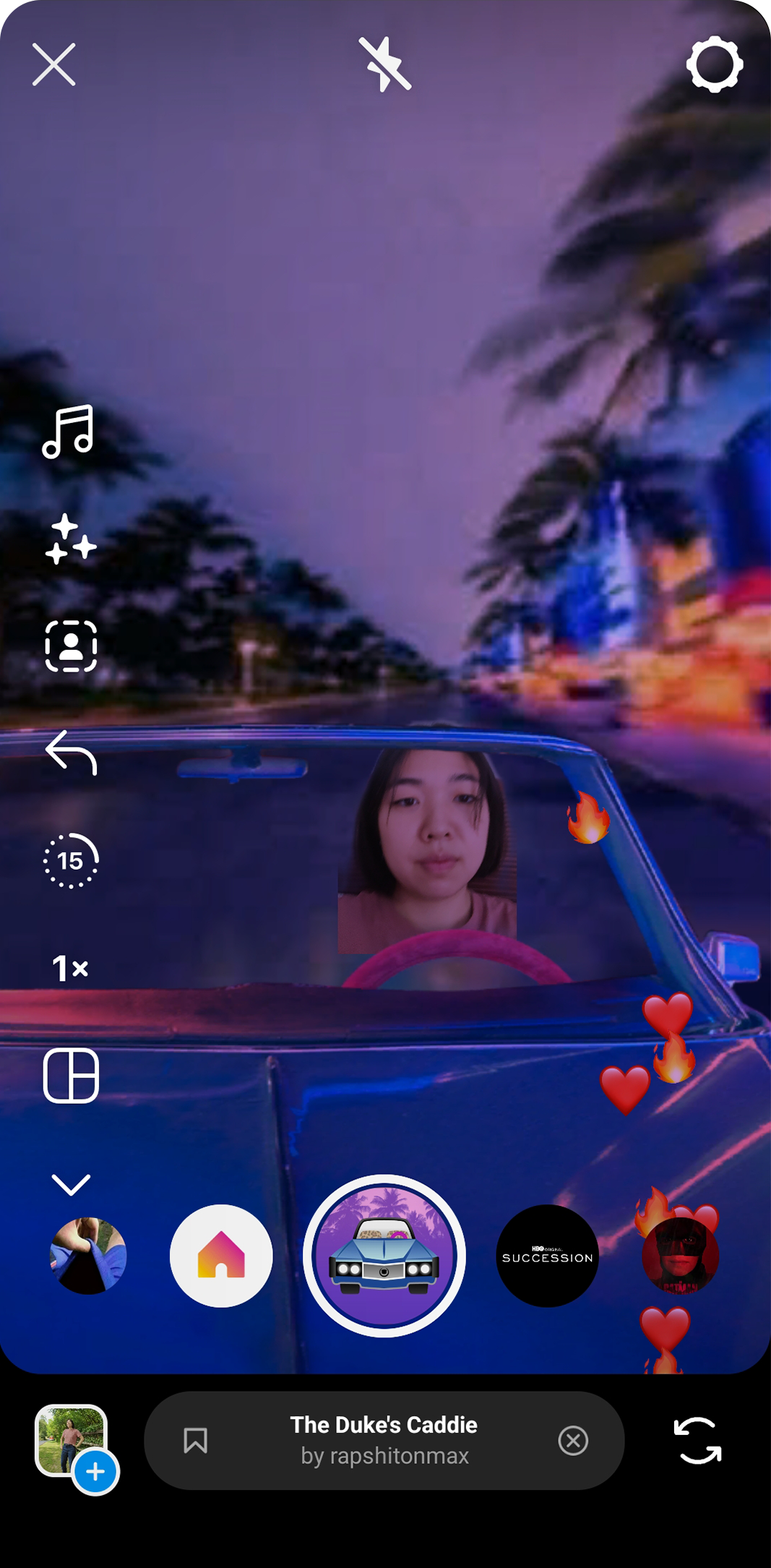Choose the Batman effect

click(680, 1256)
